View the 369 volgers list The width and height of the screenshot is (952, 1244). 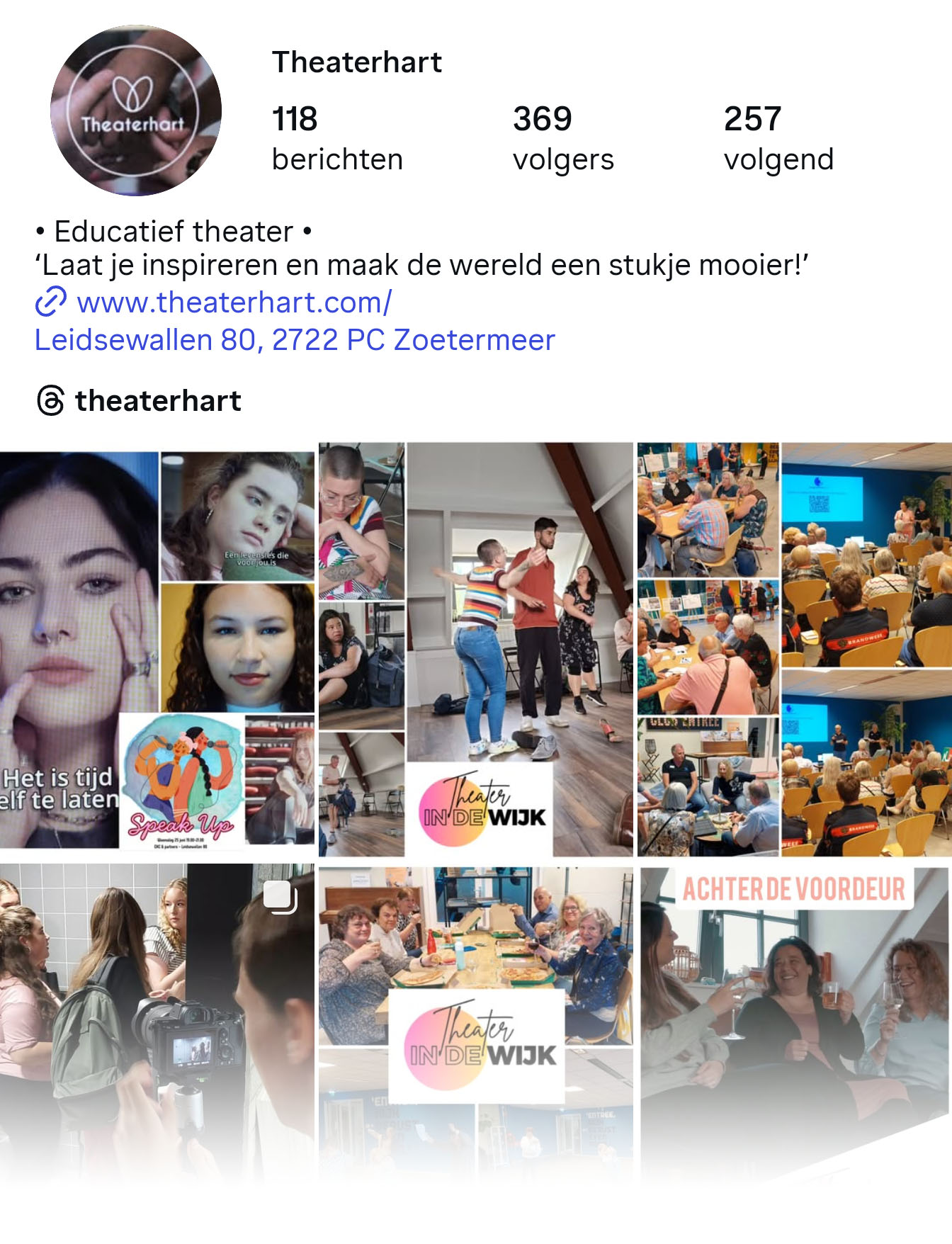pos(562,138)
